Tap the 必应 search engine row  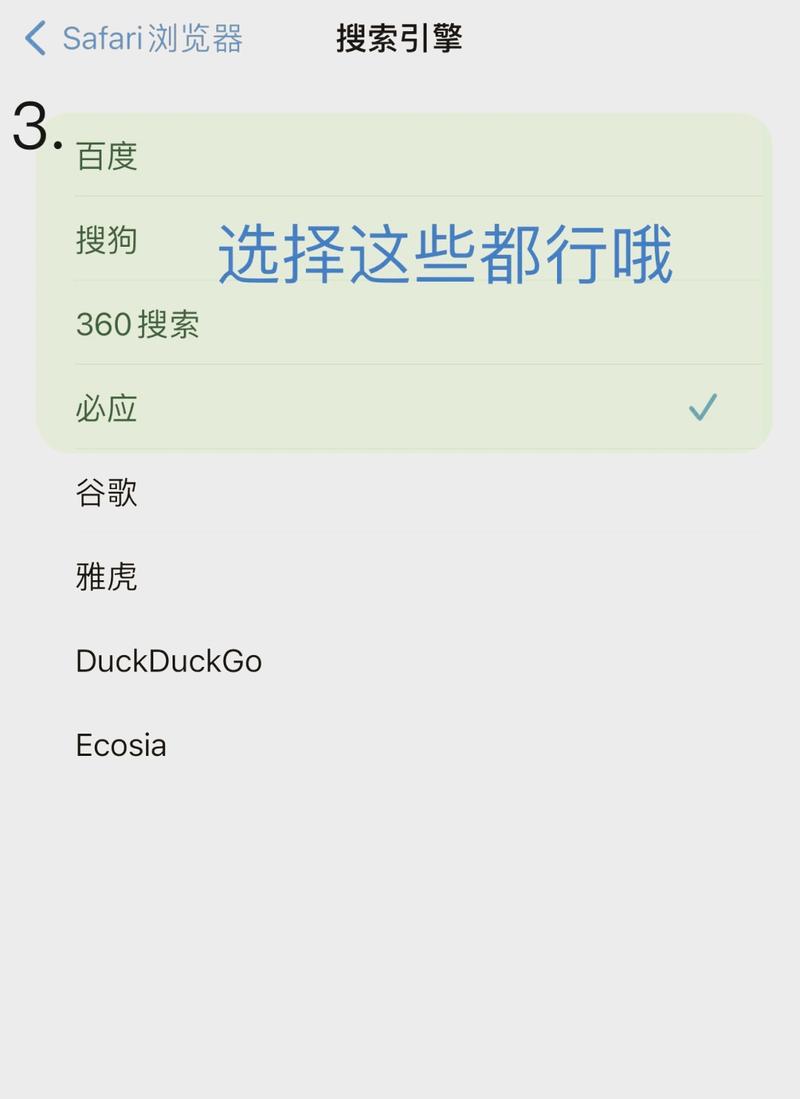(107, 408)
